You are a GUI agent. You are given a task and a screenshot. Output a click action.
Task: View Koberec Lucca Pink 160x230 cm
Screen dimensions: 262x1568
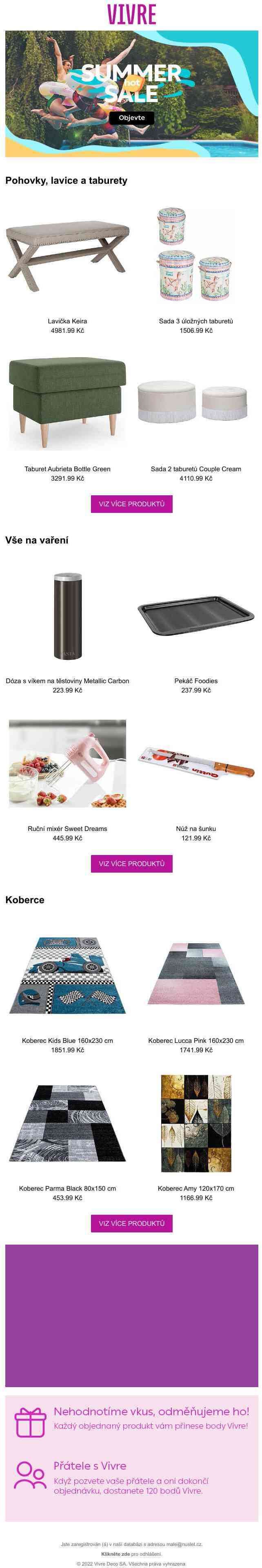(196, 975)
